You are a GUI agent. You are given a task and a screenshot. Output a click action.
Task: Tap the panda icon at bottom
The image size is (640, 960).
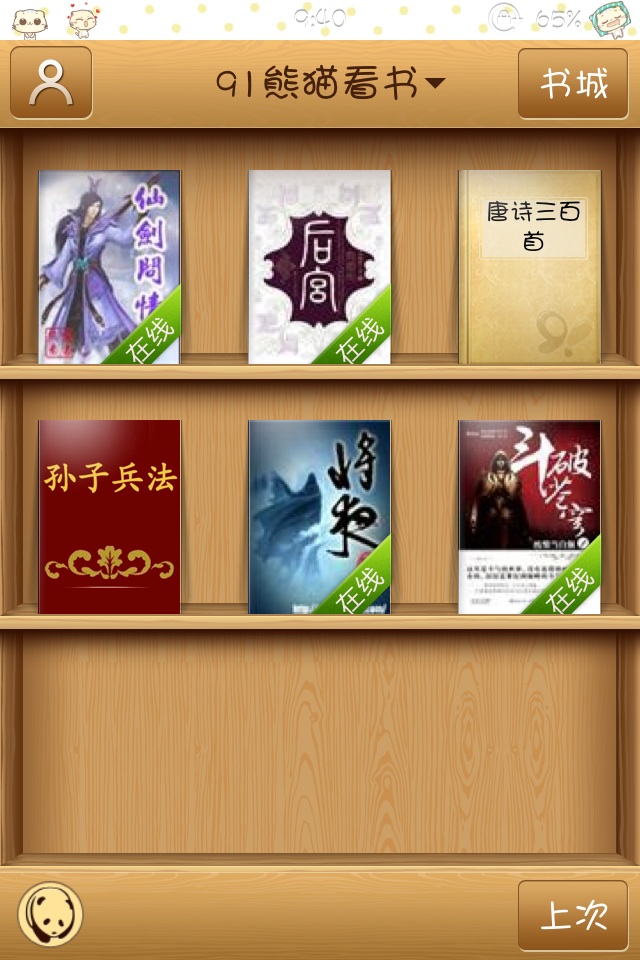tap(50, 914)
